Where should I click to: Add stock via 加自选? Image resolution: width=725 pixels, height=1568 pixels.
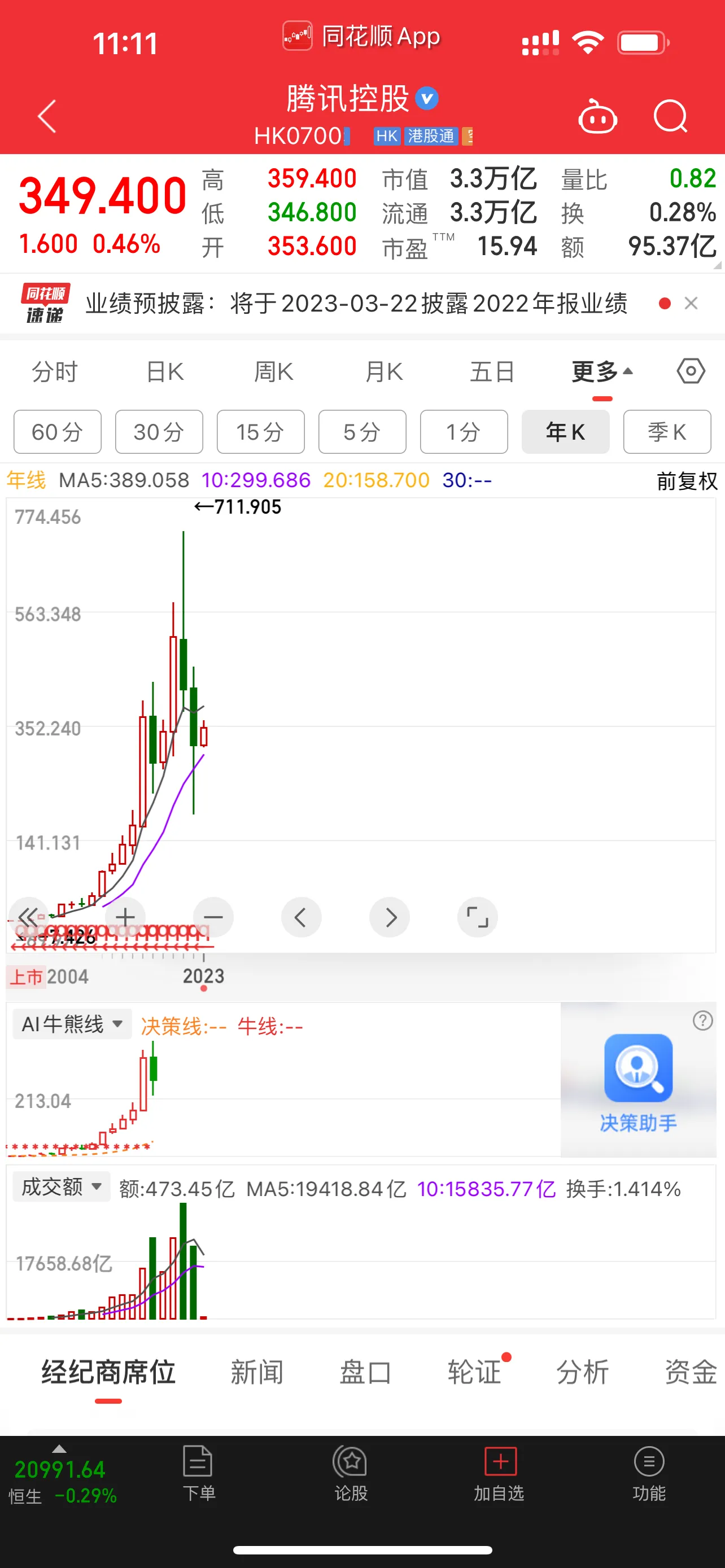pos(500,1473)
